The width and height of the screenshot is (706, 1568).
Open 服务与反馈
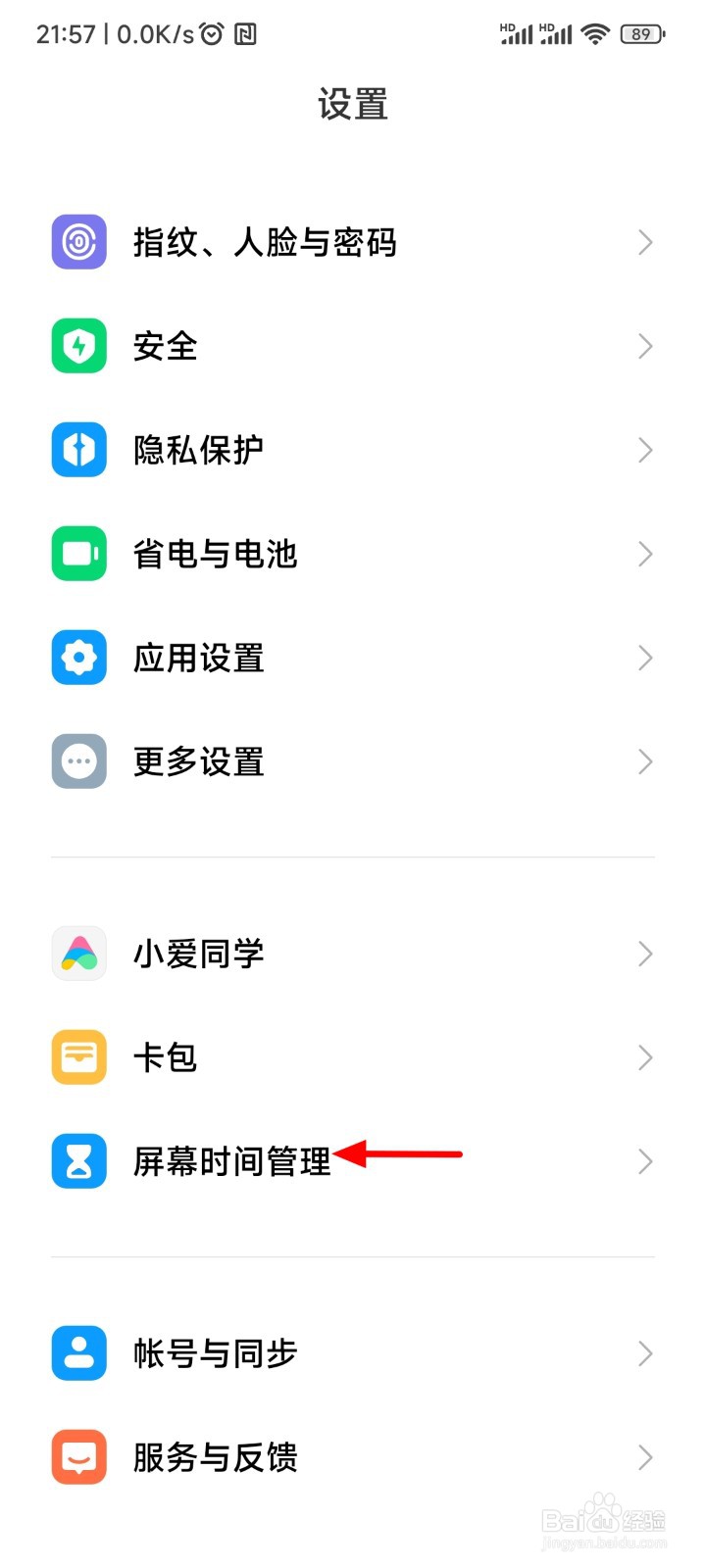pos(353,1457)
